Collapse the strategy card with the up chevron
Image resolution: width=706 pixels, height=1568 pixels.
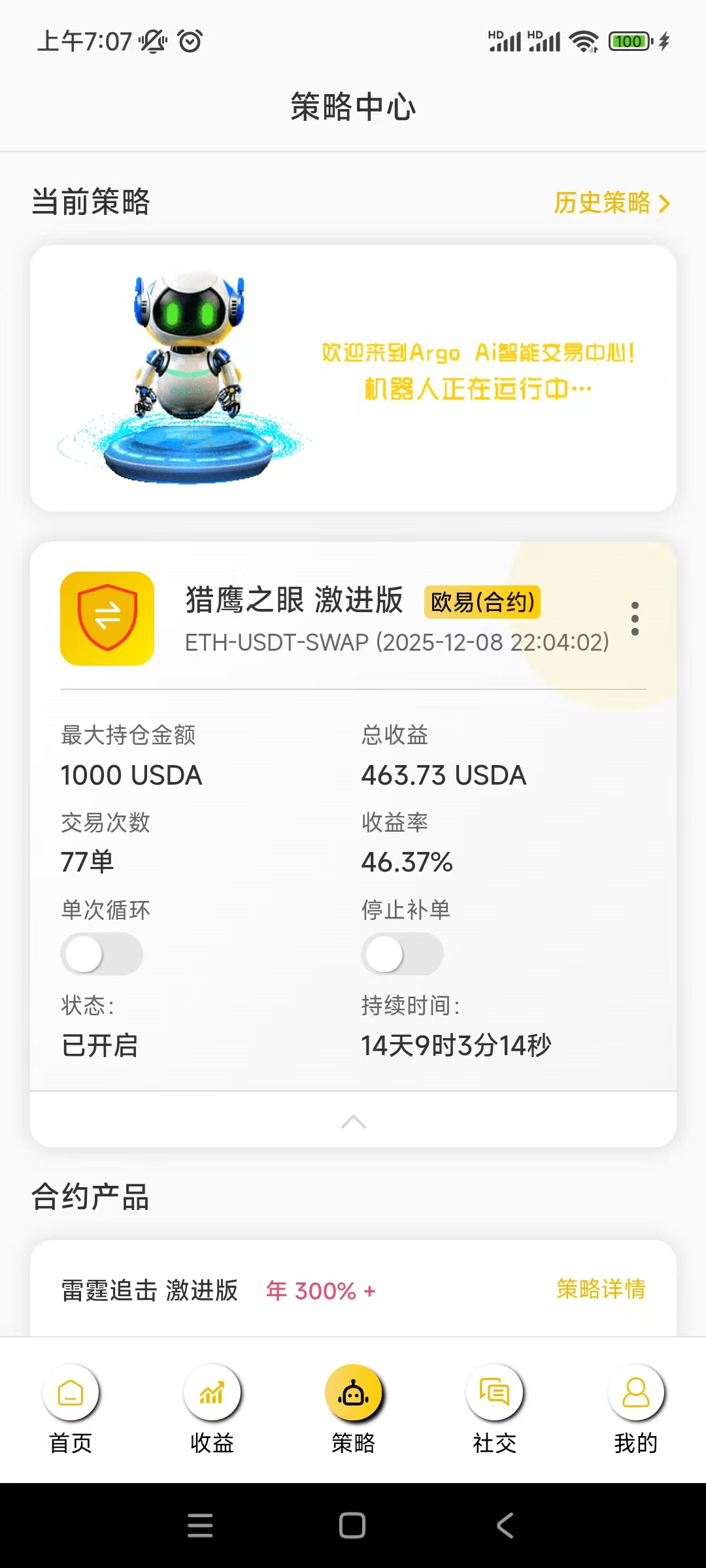pyautogui.click(x=353, y=1122)
